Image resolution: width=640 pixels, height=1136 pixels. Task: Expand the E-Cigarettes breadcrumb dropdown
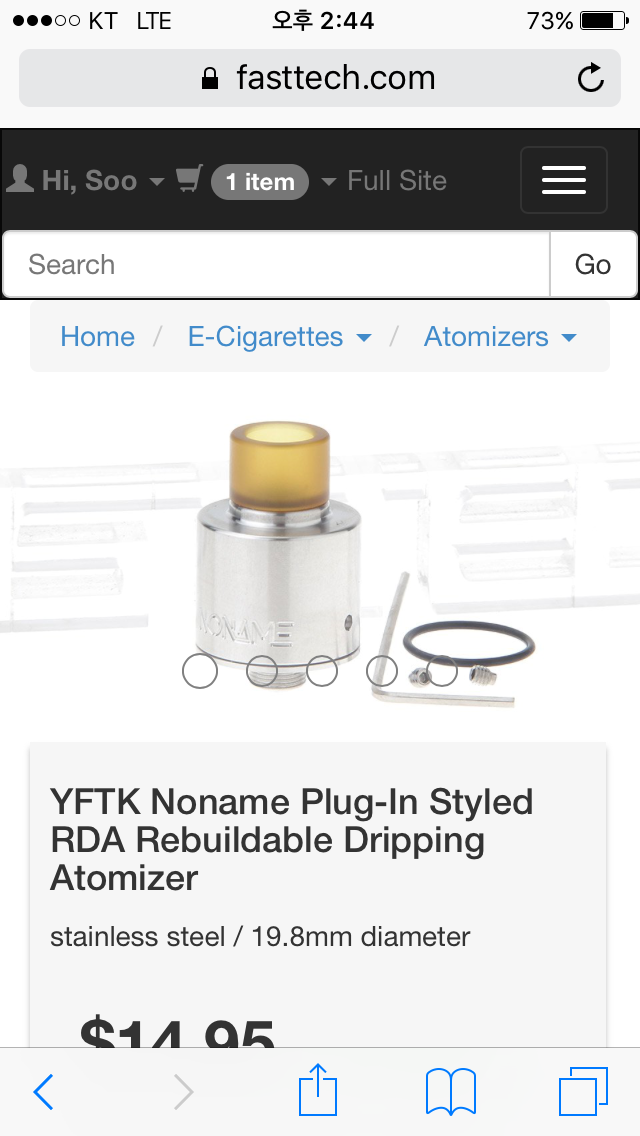279,337
